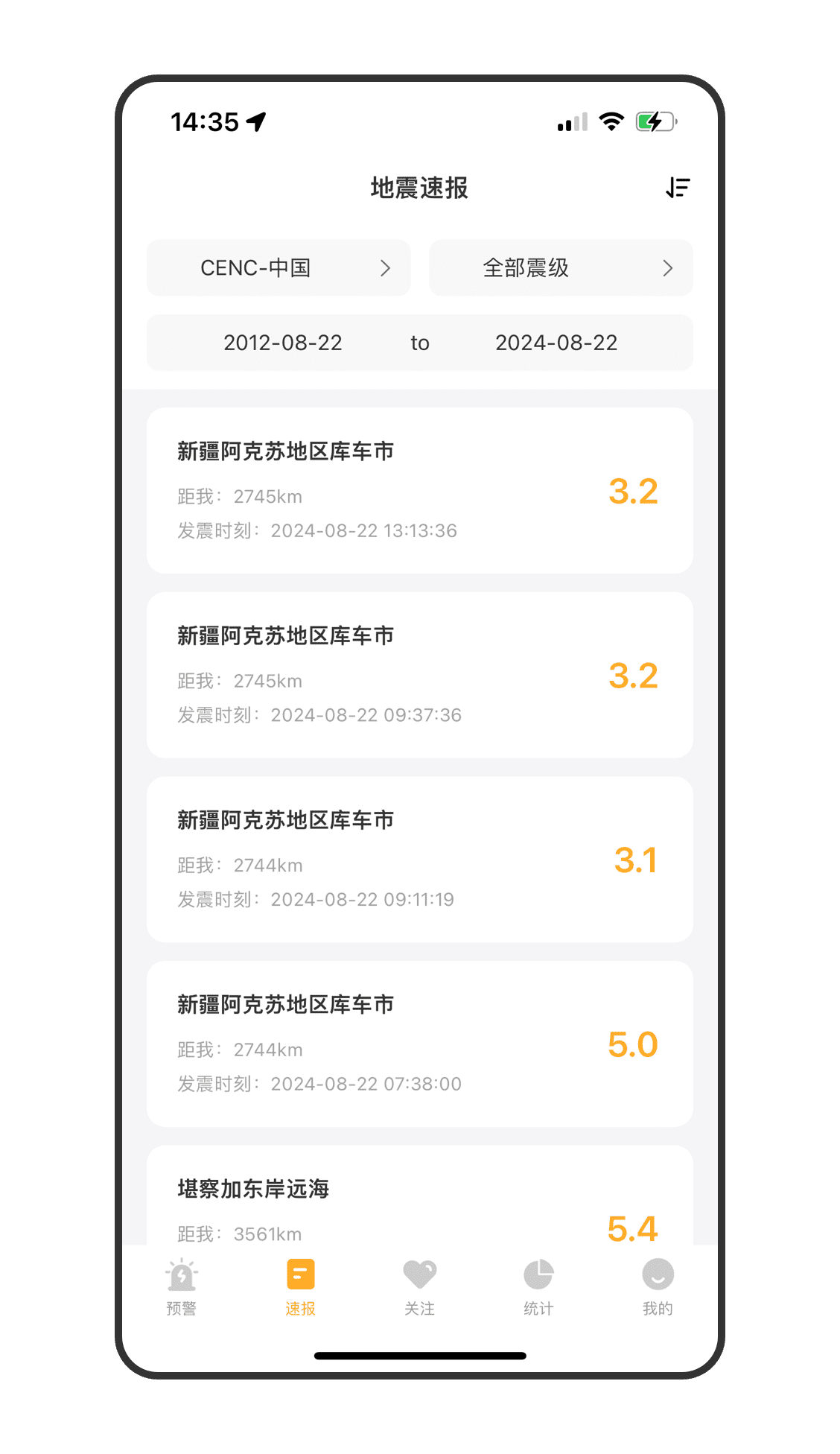Open the 库车市 quake at 09:37:36

coord(420,676)
